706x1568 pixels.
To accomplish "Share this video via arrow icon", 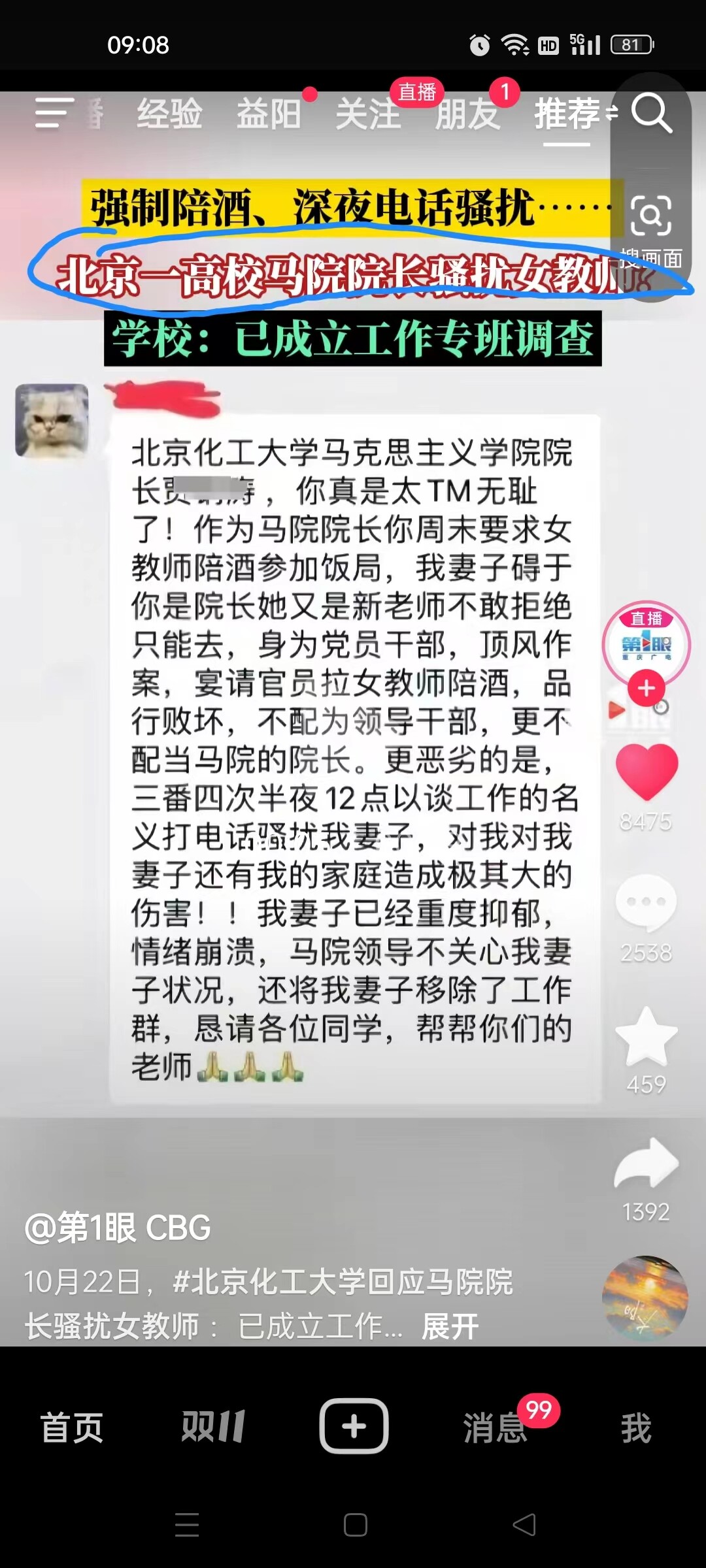I will [647, 1164].
